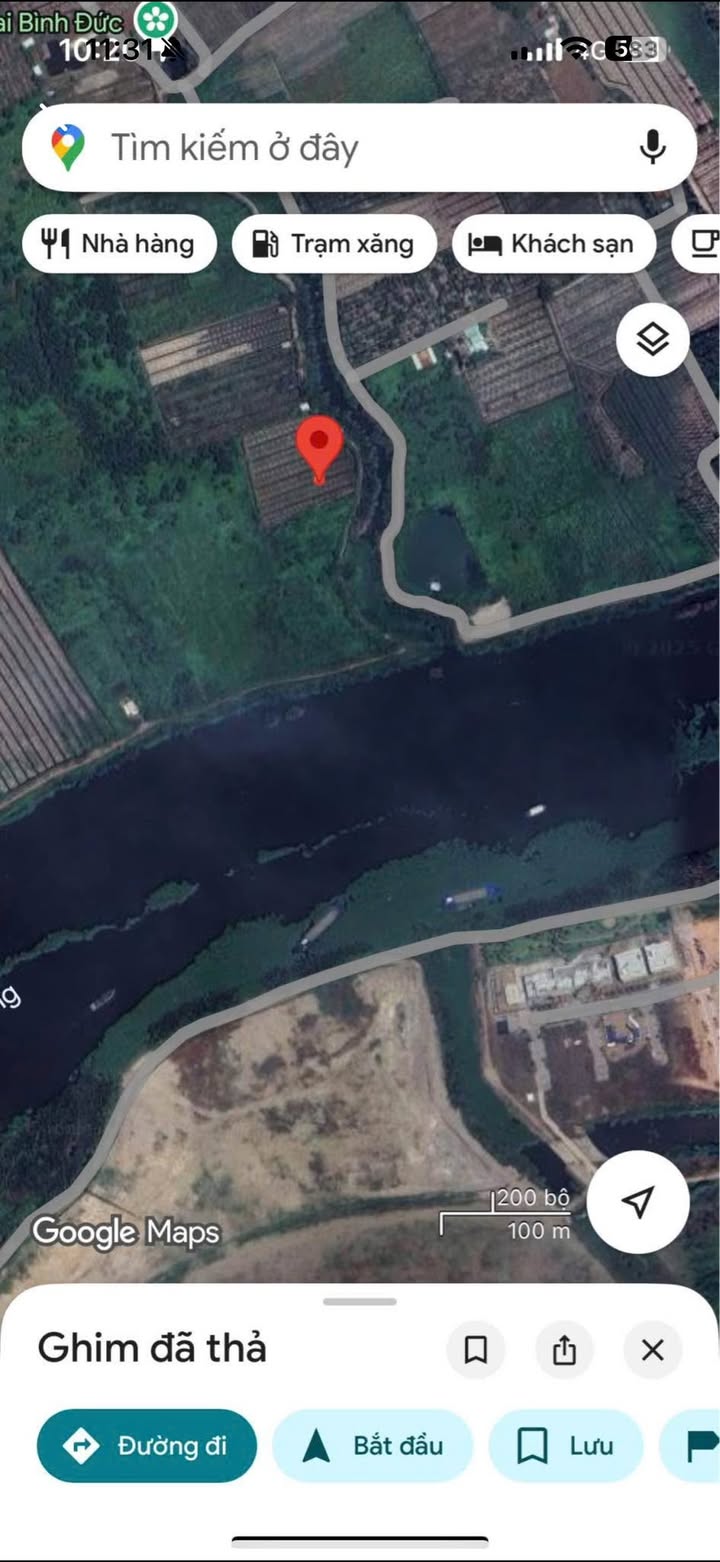Share the dropped pin location
This screenshot has width=720, height=1562.
pyautogui.click(x=564, y=1350)
